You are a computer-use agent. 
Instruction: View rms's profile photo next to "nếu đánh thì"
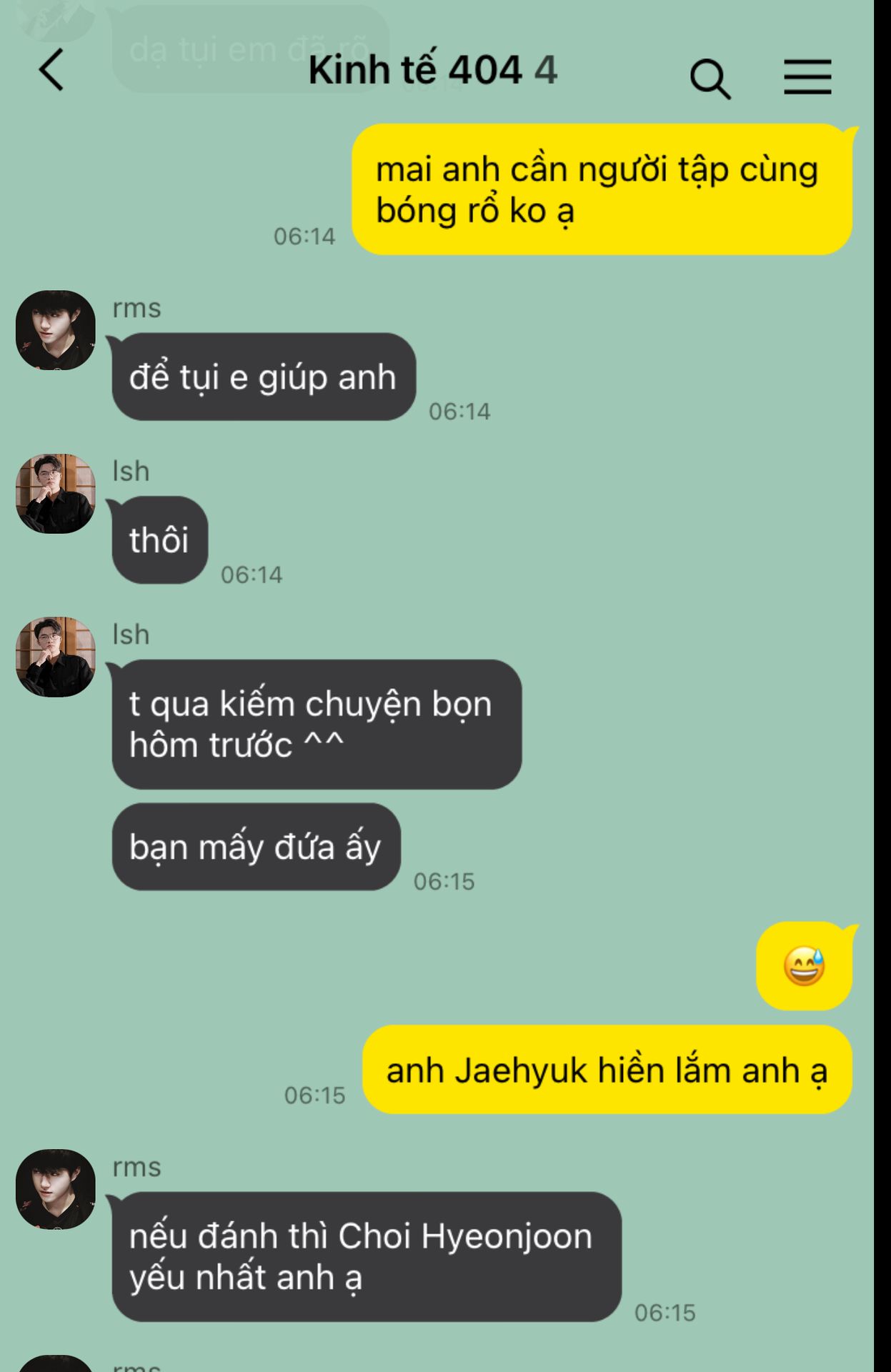[56, 1189]
